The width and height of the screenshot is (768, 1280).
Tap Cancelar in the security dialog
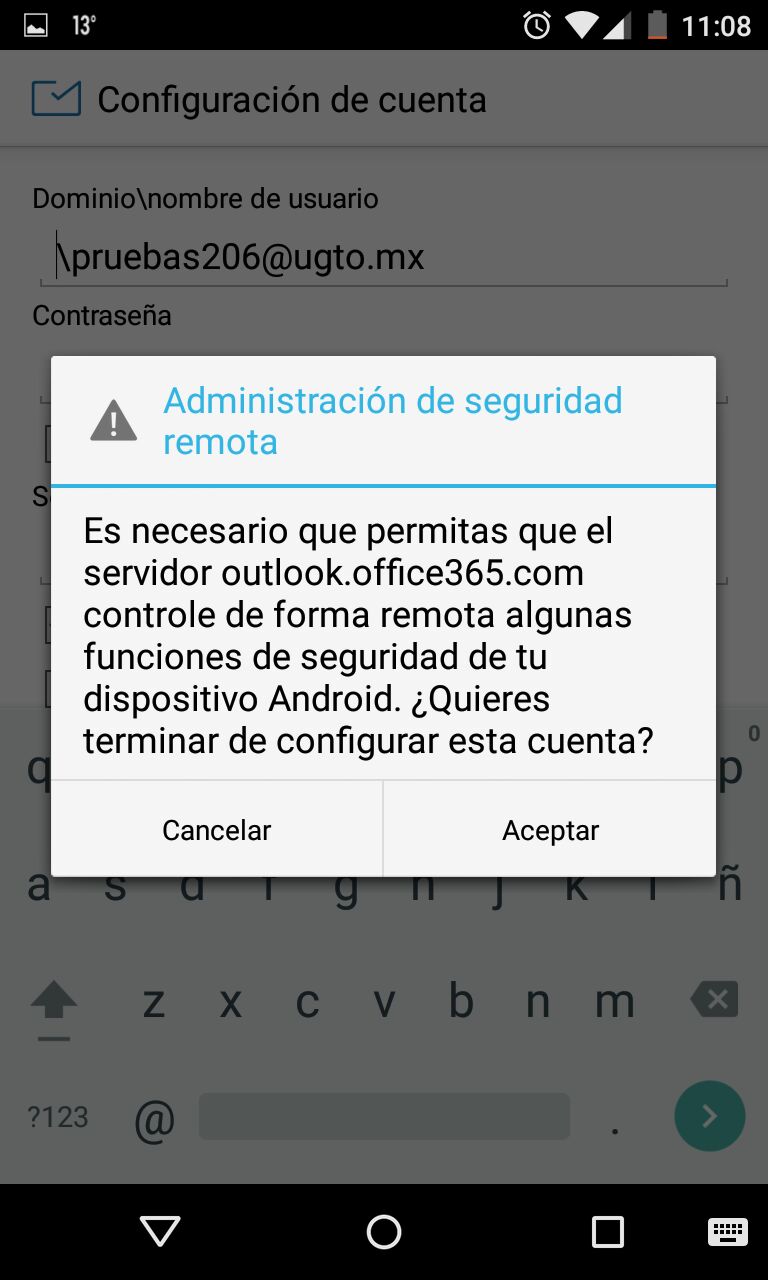[216, 830]
